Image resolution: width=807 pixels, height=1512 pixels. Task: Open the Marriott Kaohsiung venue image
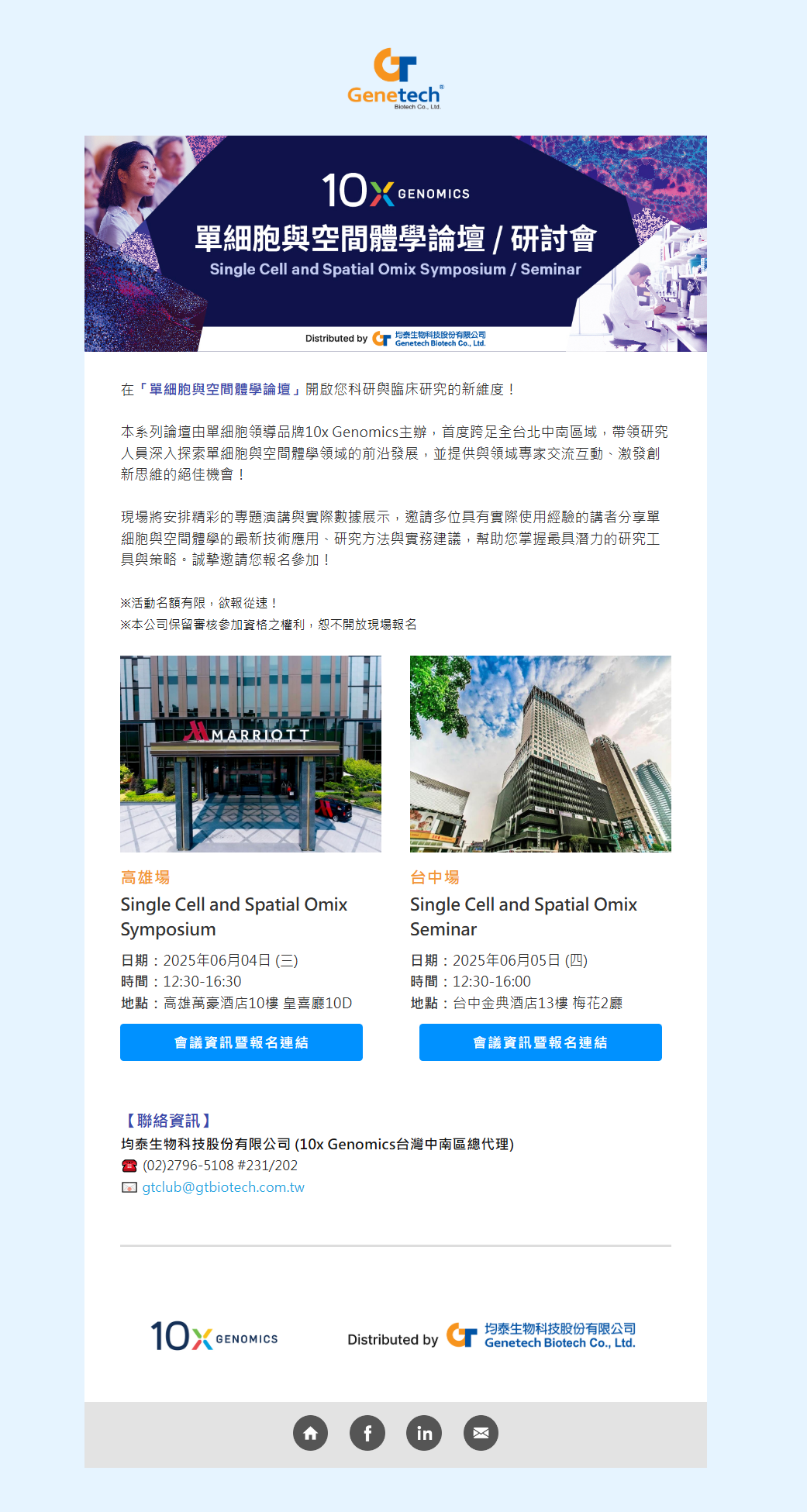coord(250,753)
